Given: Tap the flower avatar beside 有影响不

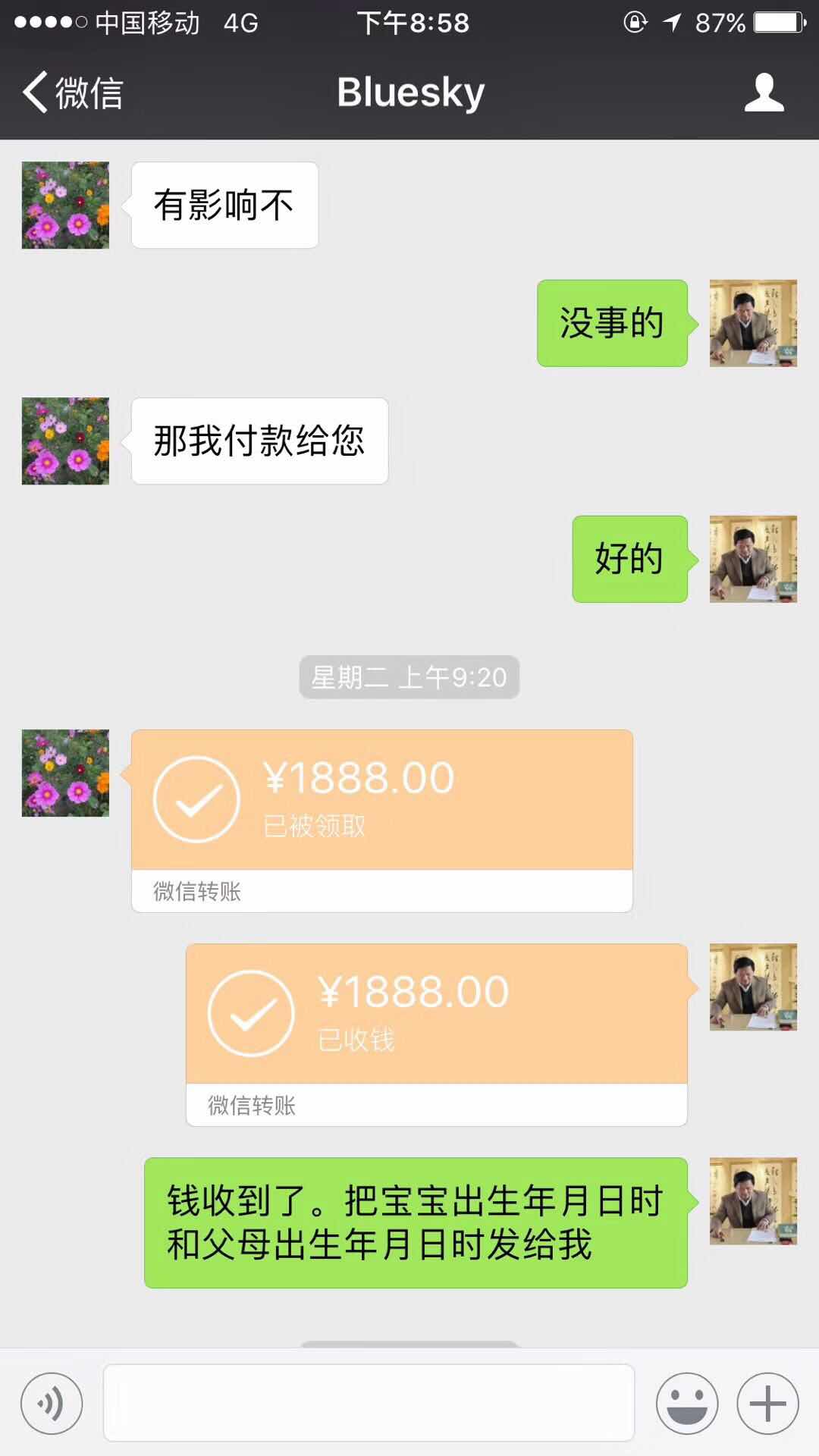Looking at the screenshot, I should click(x=65, y=205).
